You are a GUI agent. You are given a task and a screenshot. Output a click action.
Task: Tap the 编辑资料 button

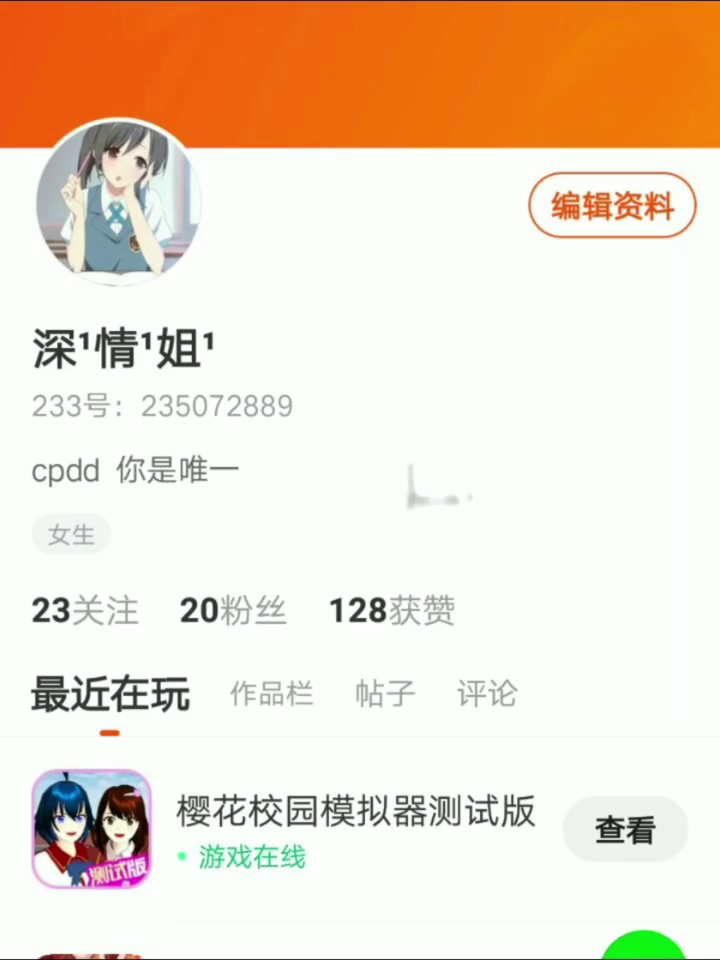612,206
